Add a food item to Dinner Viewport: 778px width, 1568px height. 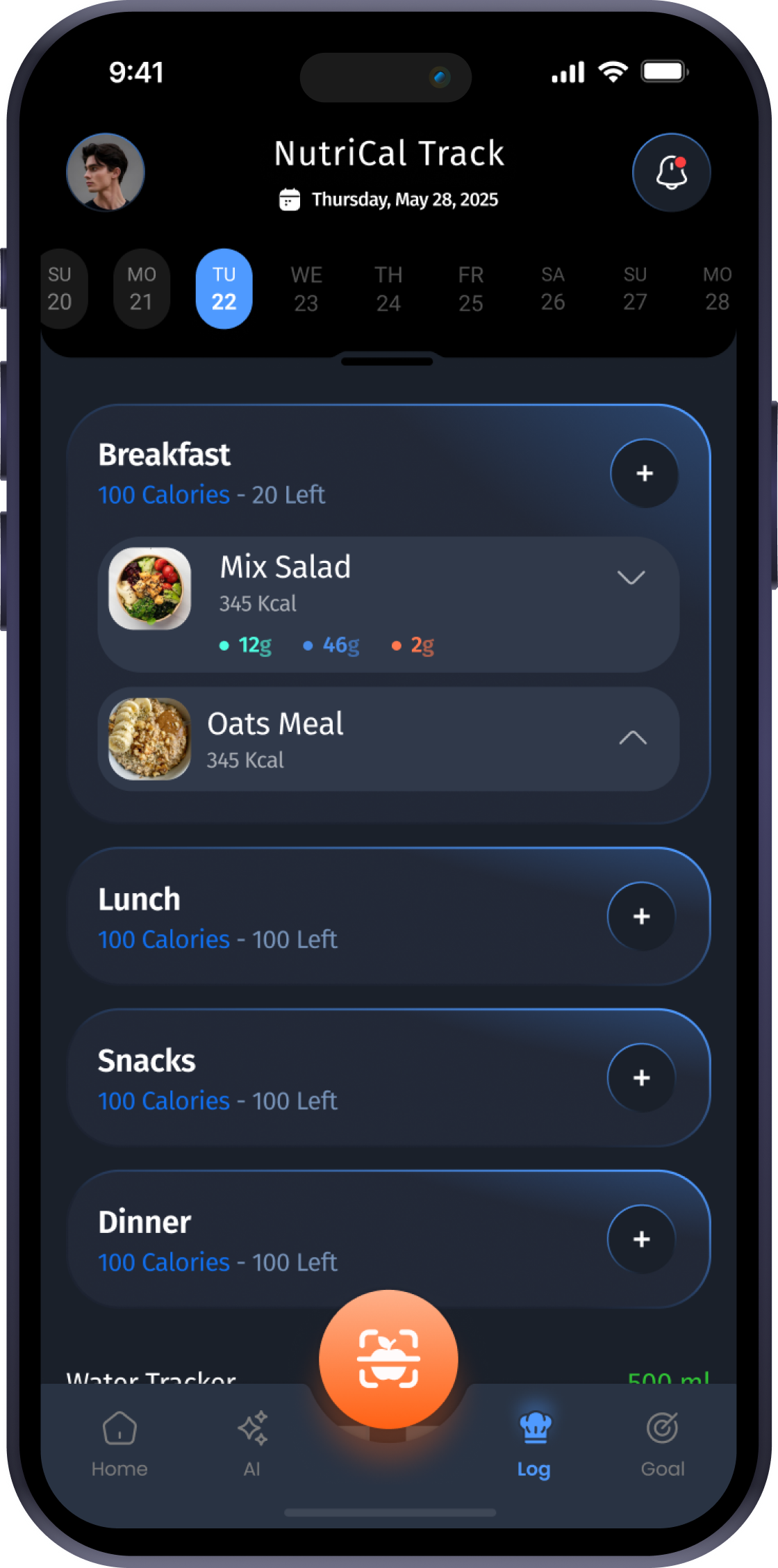[641, 1239]
